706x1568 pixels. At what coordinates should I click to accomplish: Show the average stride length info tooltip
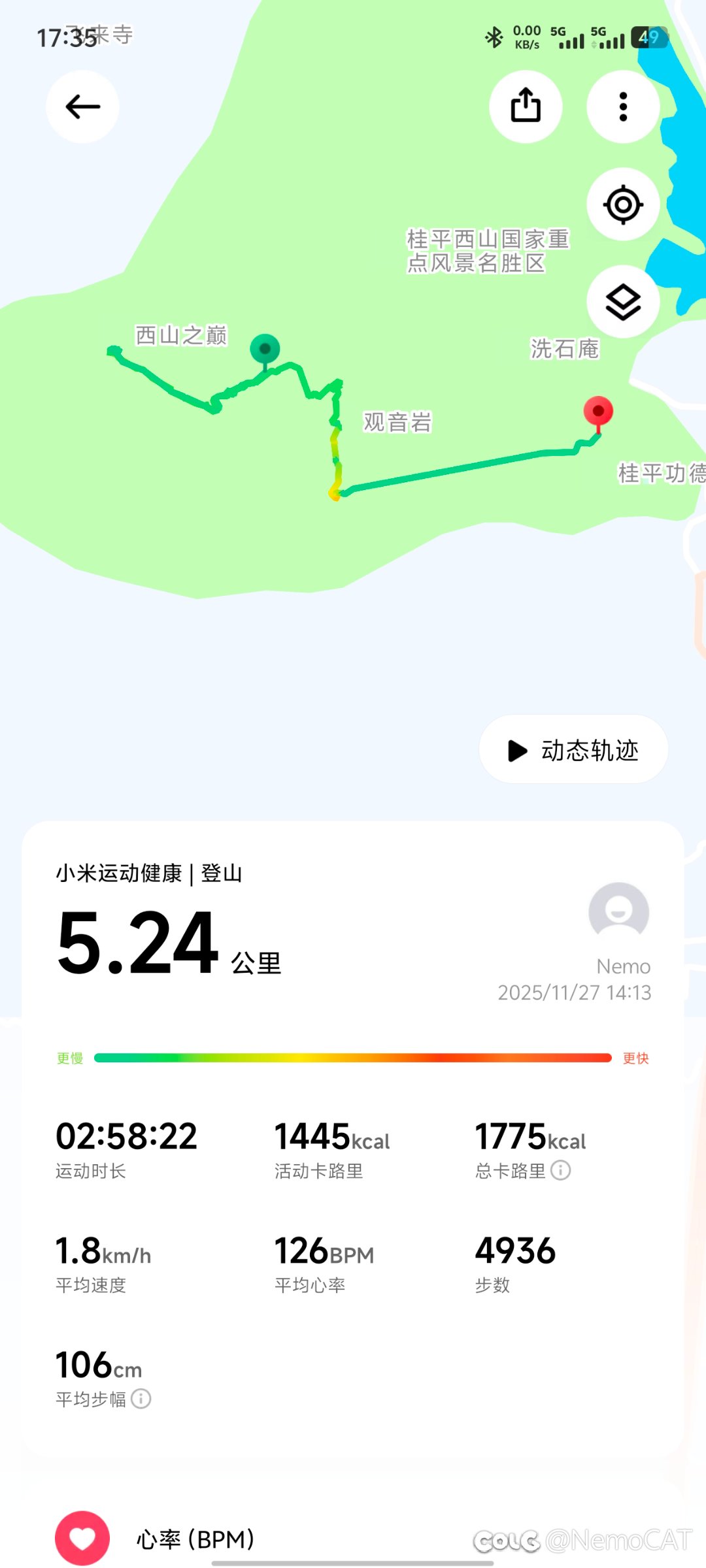(143, 1399)
